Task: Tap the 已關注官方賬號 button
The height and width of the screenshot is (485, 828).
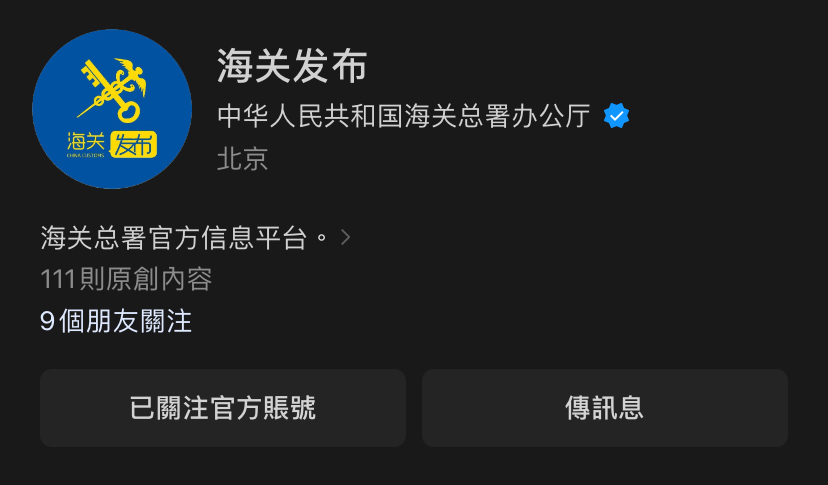Action: (222, 408)
